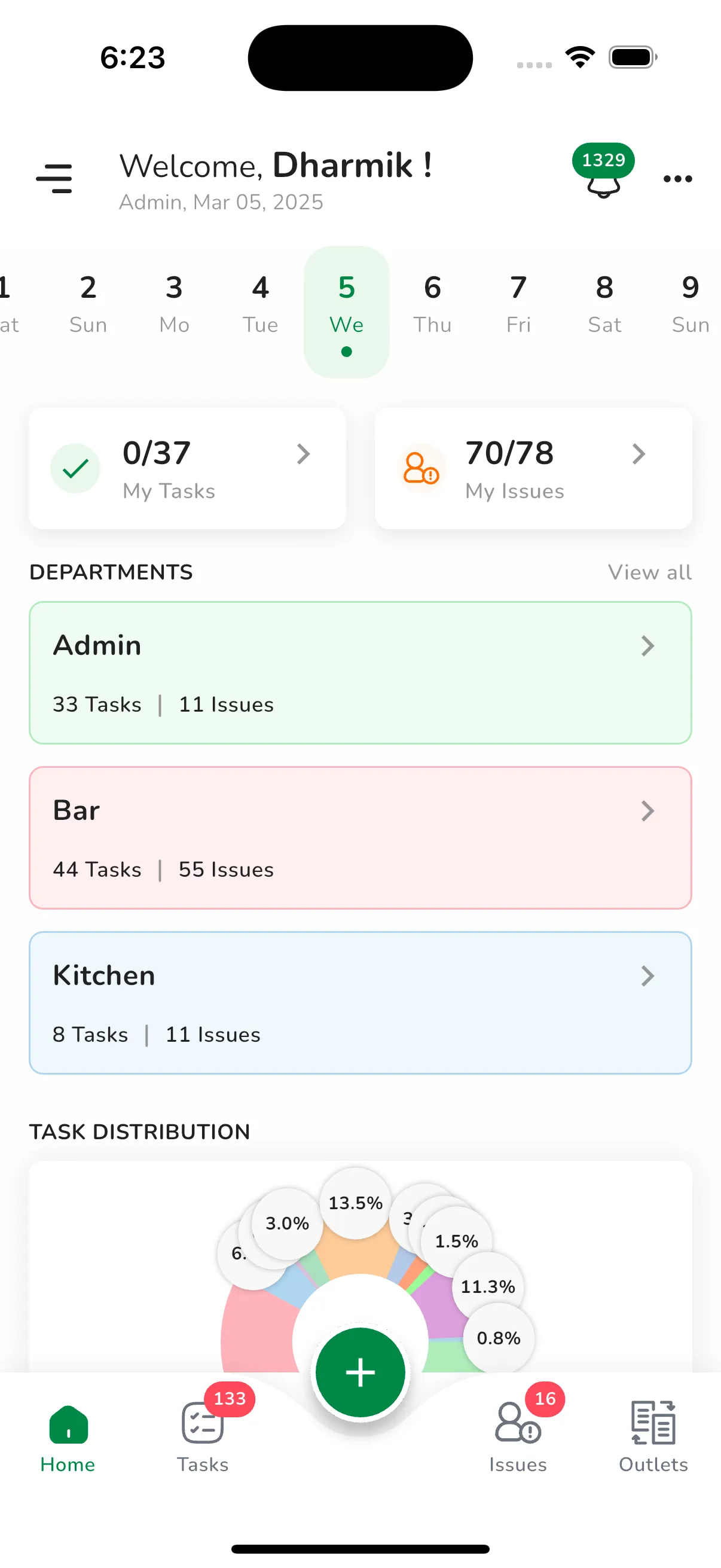Open the Tasks section in bottom navigation
Image resolution: width=721 pixels, height=1568 pixels.
202,1436
